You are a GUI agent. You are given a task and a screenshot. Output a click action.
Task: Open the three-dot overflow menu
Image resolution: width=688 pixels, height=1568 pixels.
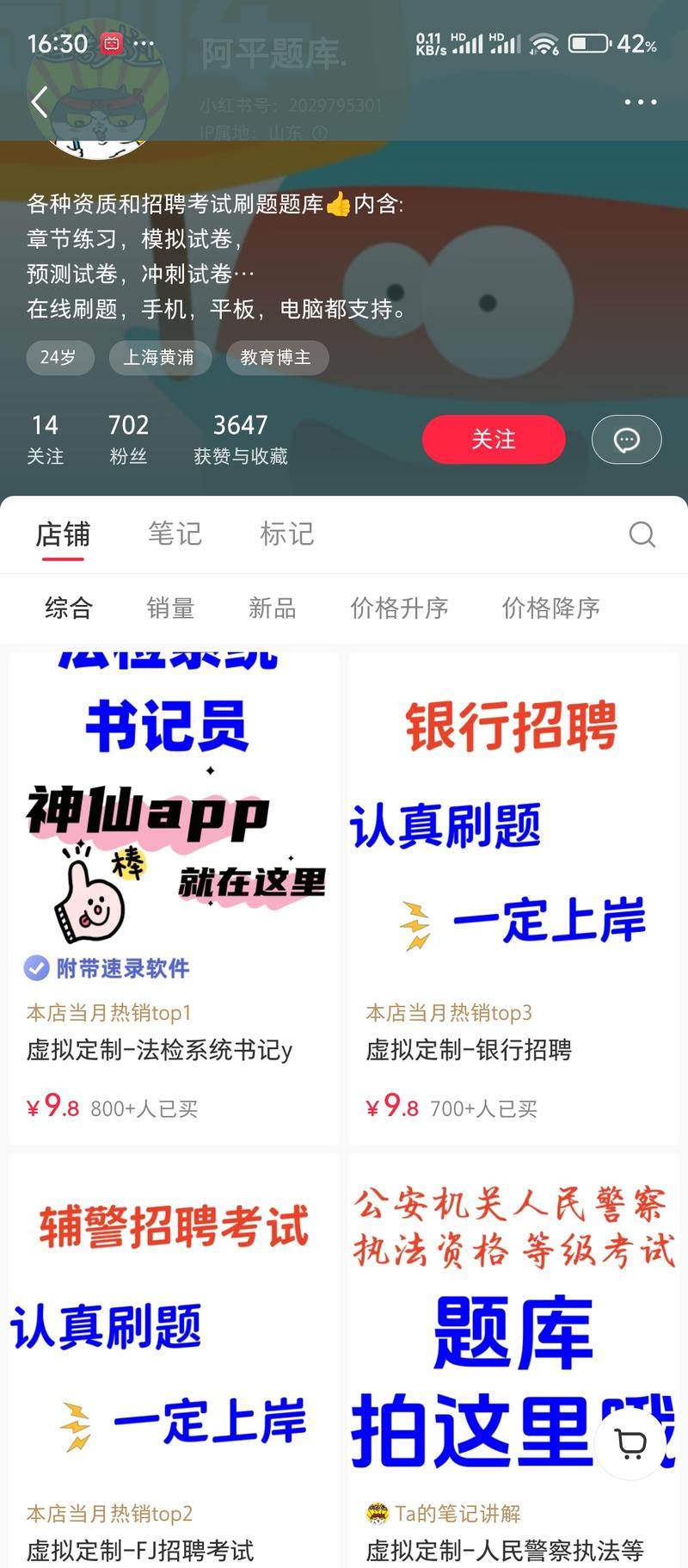point(640,102)
